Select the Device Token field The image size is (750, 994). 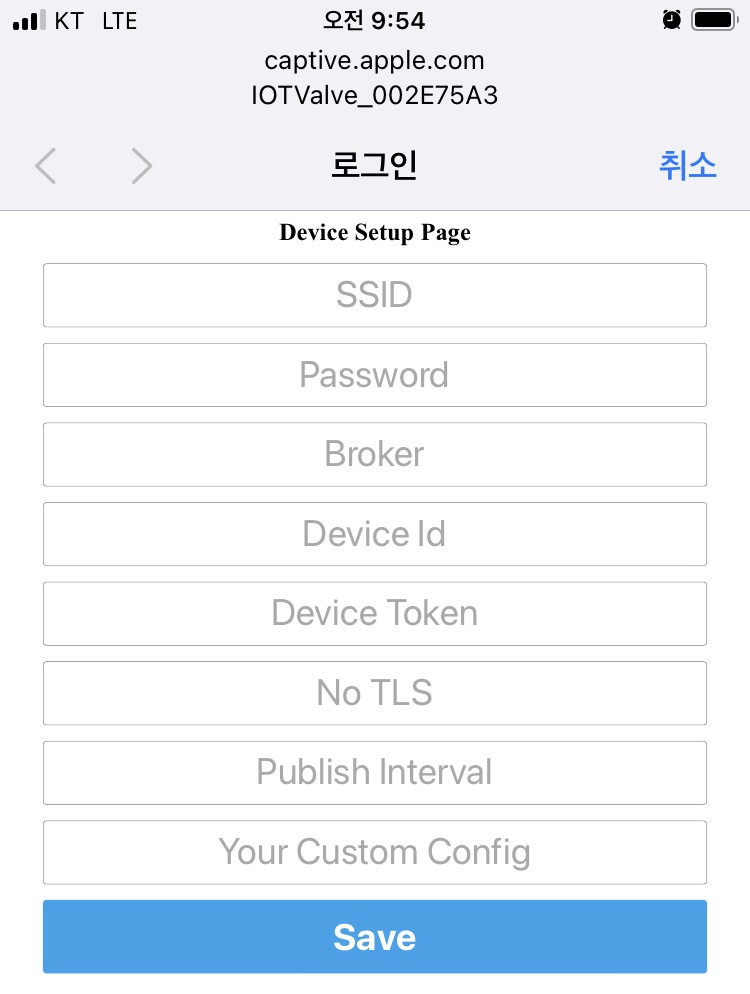pyautogui.click(x=374, y=613)
